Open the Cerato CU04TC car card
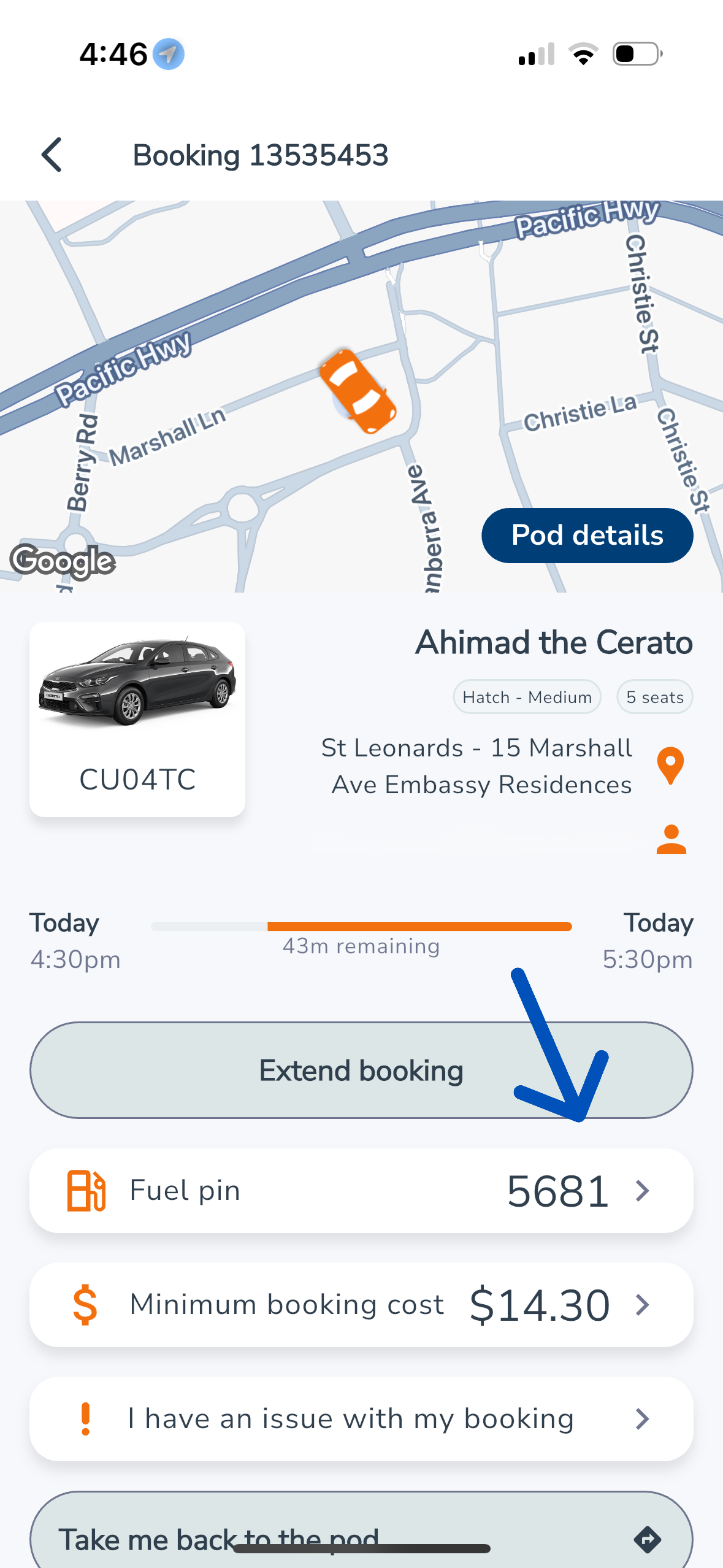This screenshot has height=1568, width=723. pos(137,719)
